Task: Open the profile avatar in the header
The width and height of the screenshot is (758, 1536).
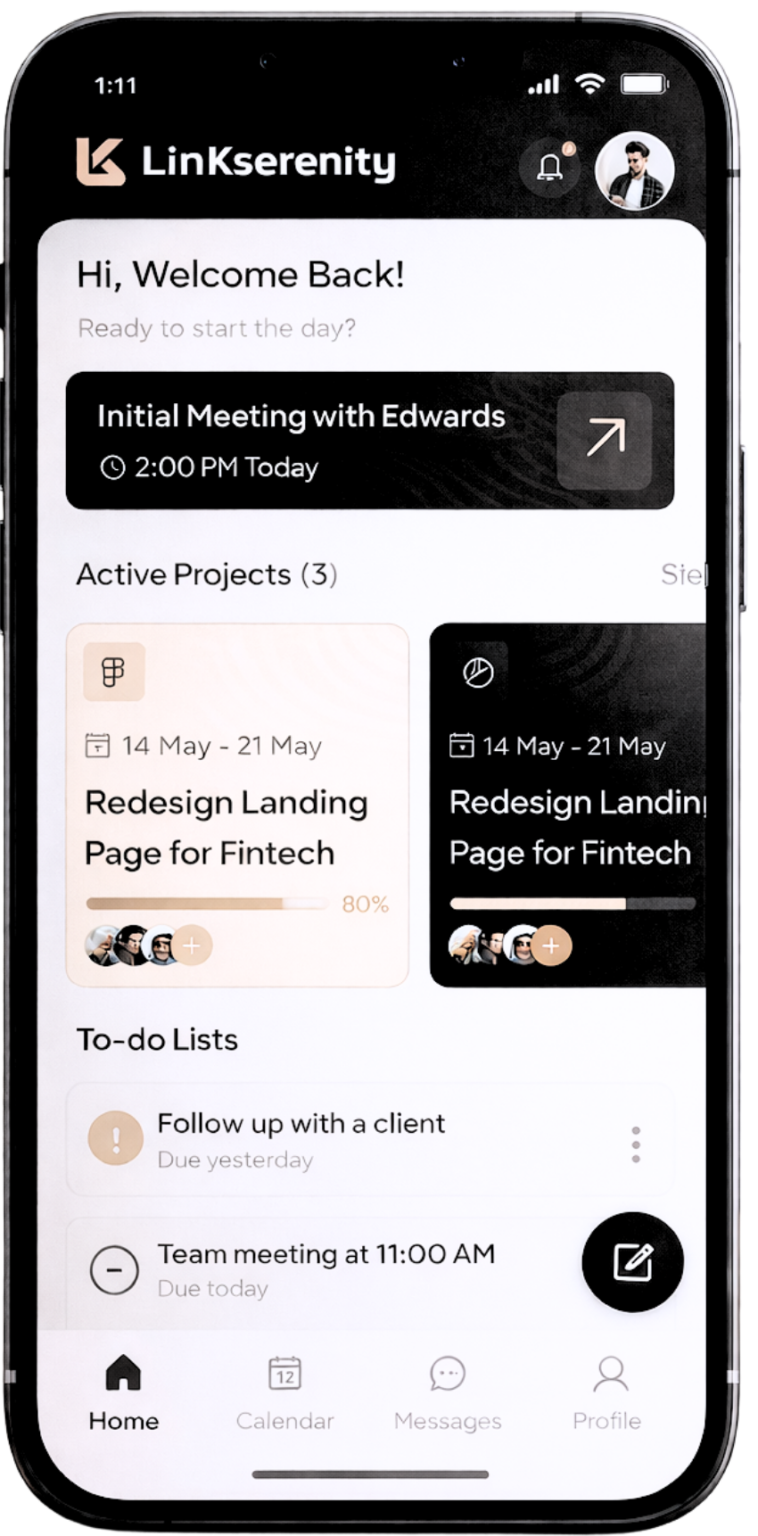Action: (x=634, y=170)
